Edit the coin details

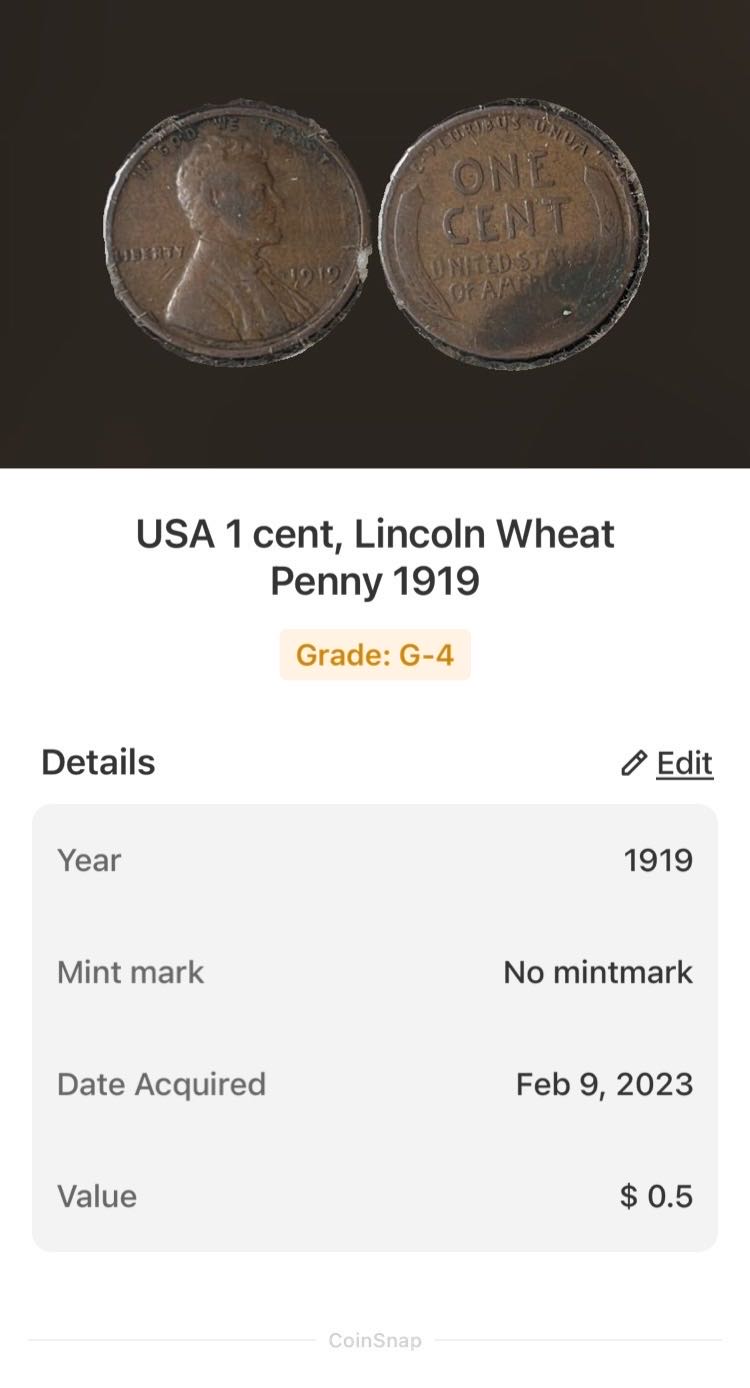[668, 763]
